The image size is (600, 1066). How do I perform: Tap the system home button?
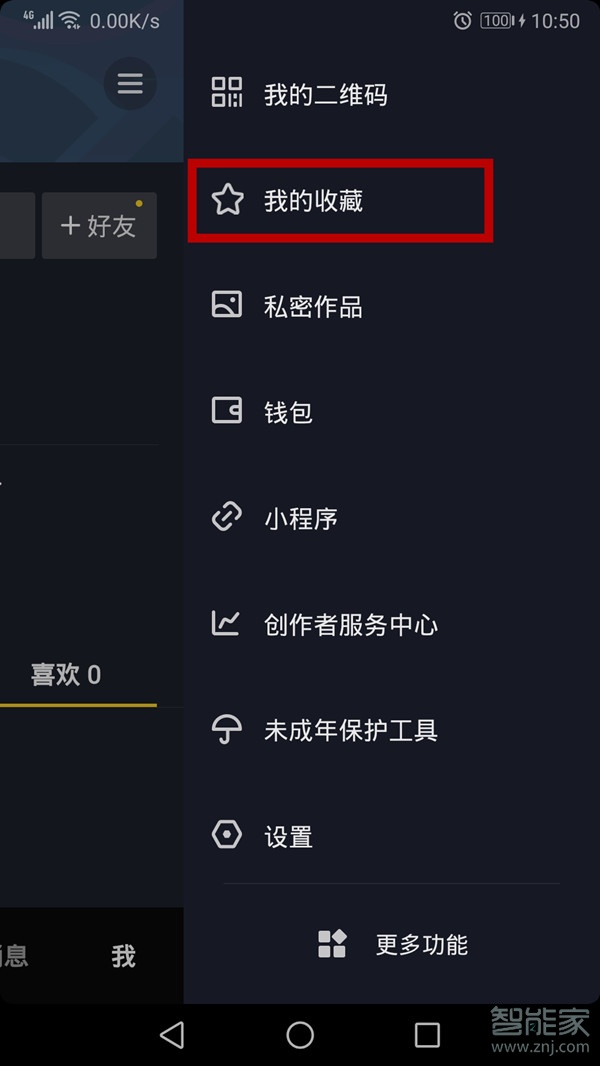click(x=300, y=1035)
